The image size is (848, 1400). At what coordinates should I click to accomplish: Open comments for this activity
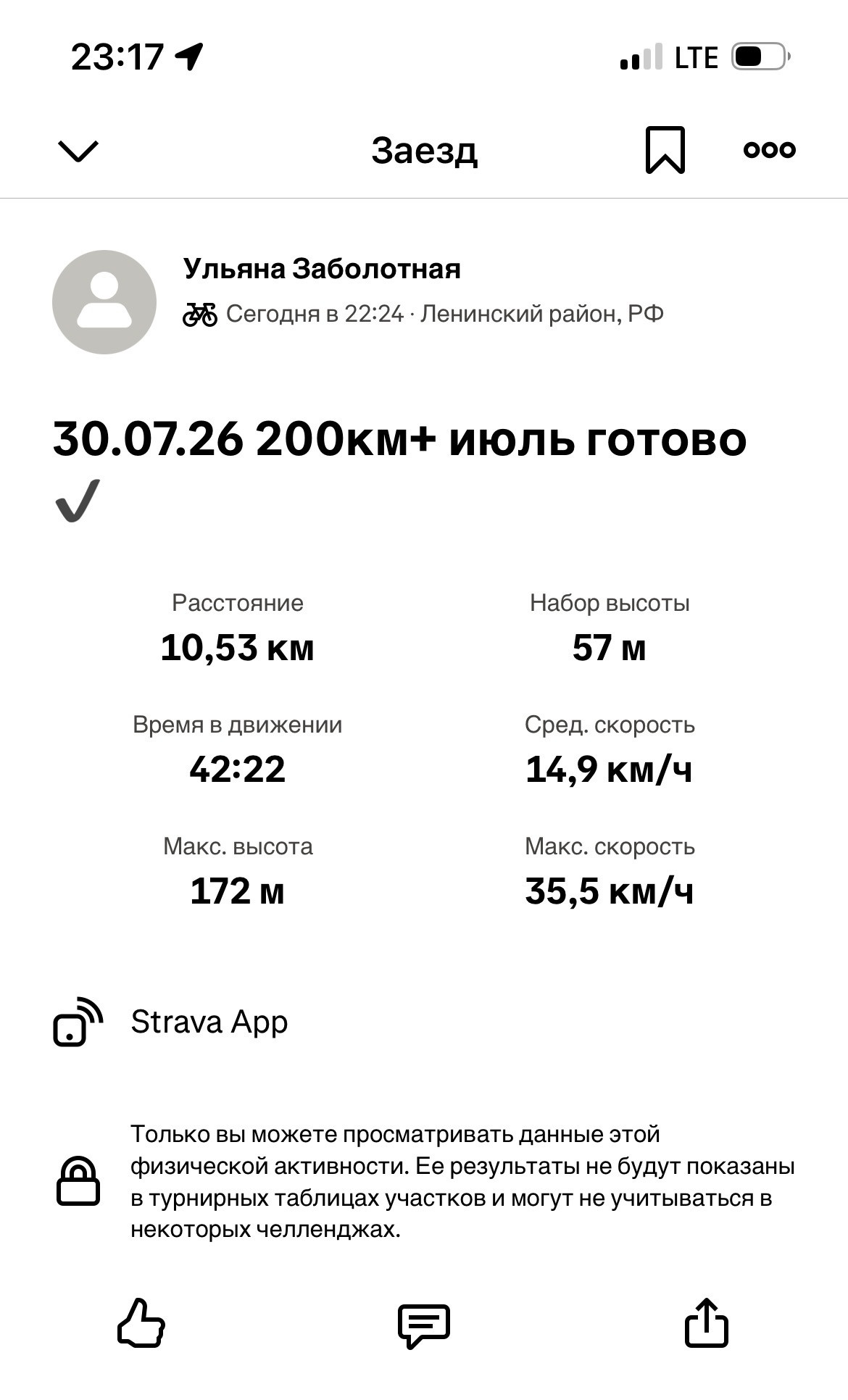tap(424, 1325)
